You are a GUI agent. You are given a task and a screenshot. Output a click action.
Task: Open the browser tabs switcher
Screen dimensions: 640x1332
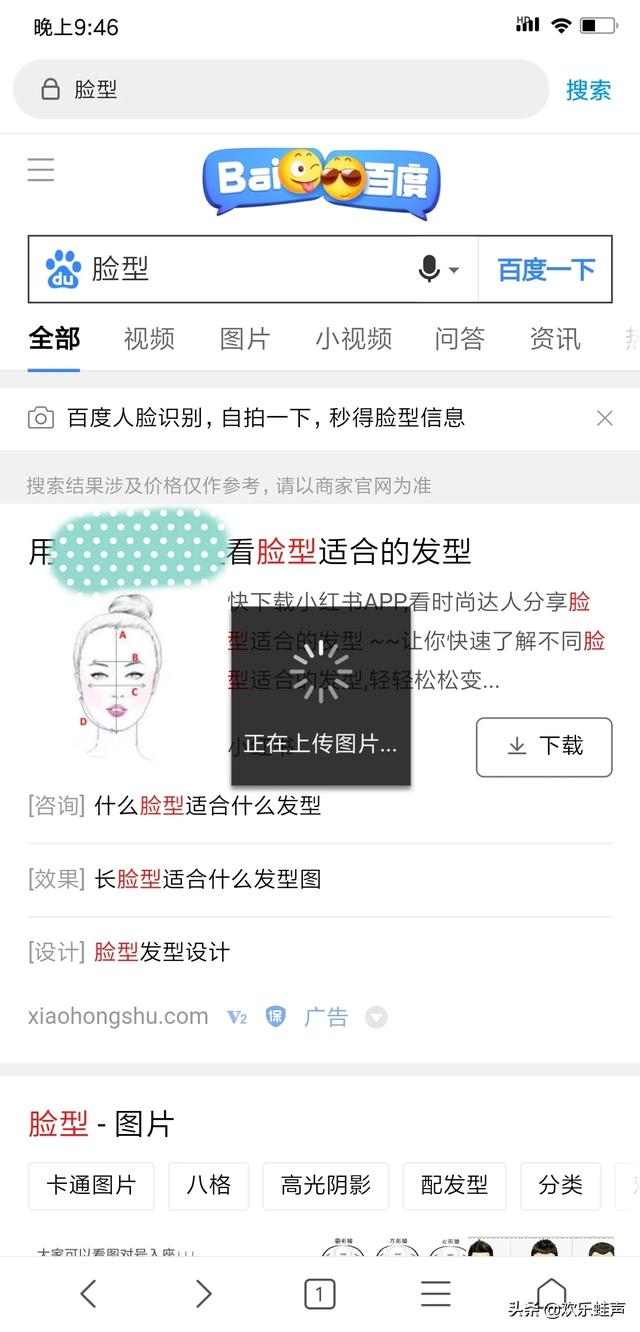[319, 1295]
